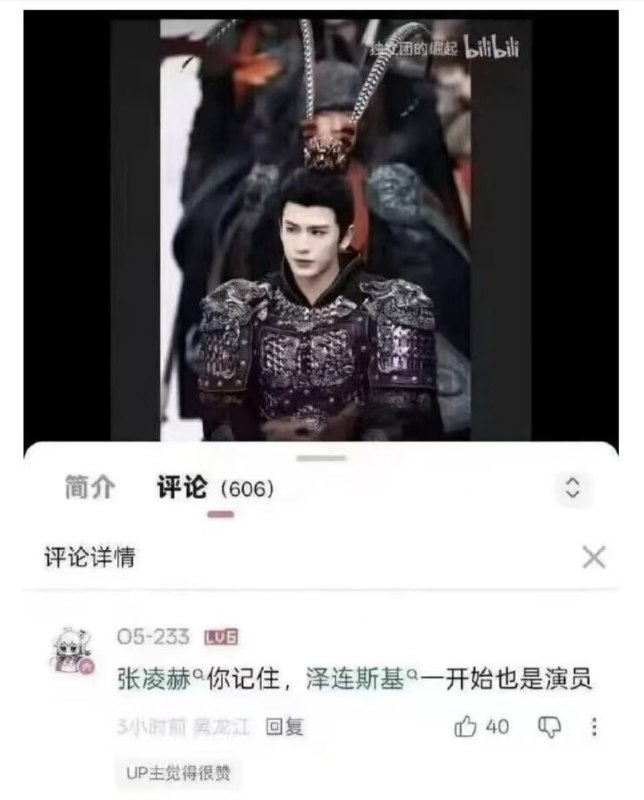The image size is (644, 800).
Task: Select the 评论 tab
Action: point(181,488)
